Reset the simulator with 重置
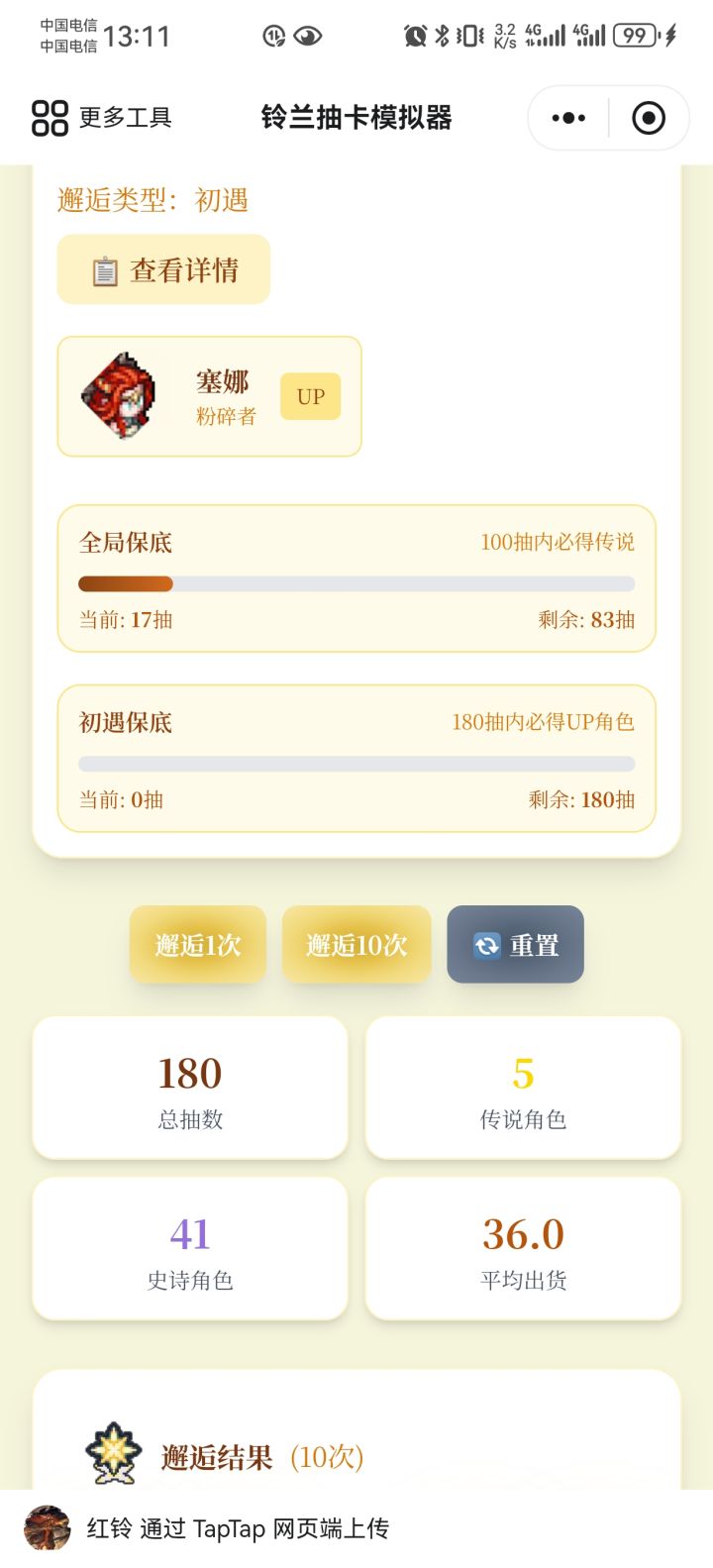Screen dimensions: 713x1568 point(515,945)
